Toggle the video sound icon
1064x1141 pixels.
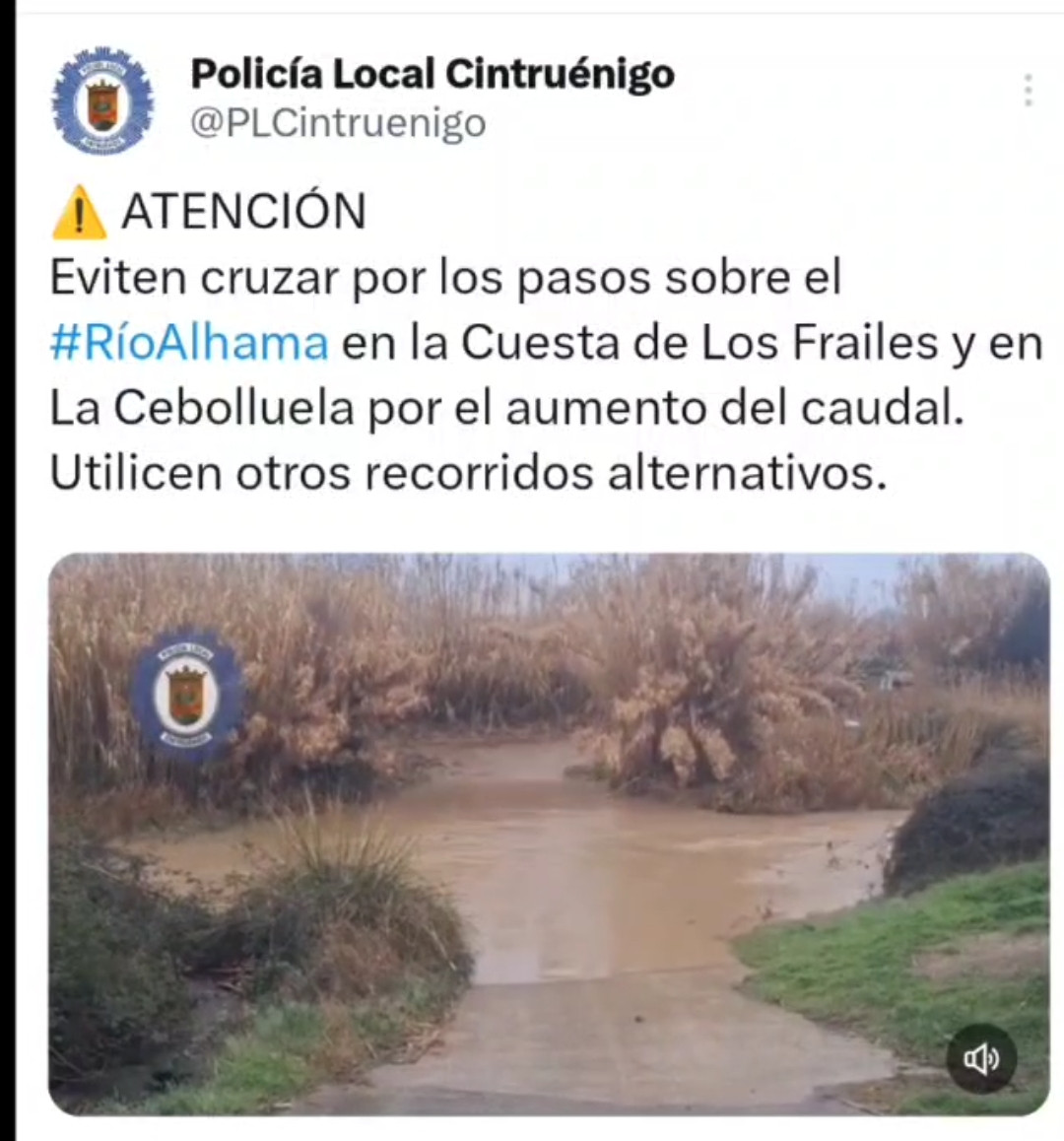(x=980, y=1059)
